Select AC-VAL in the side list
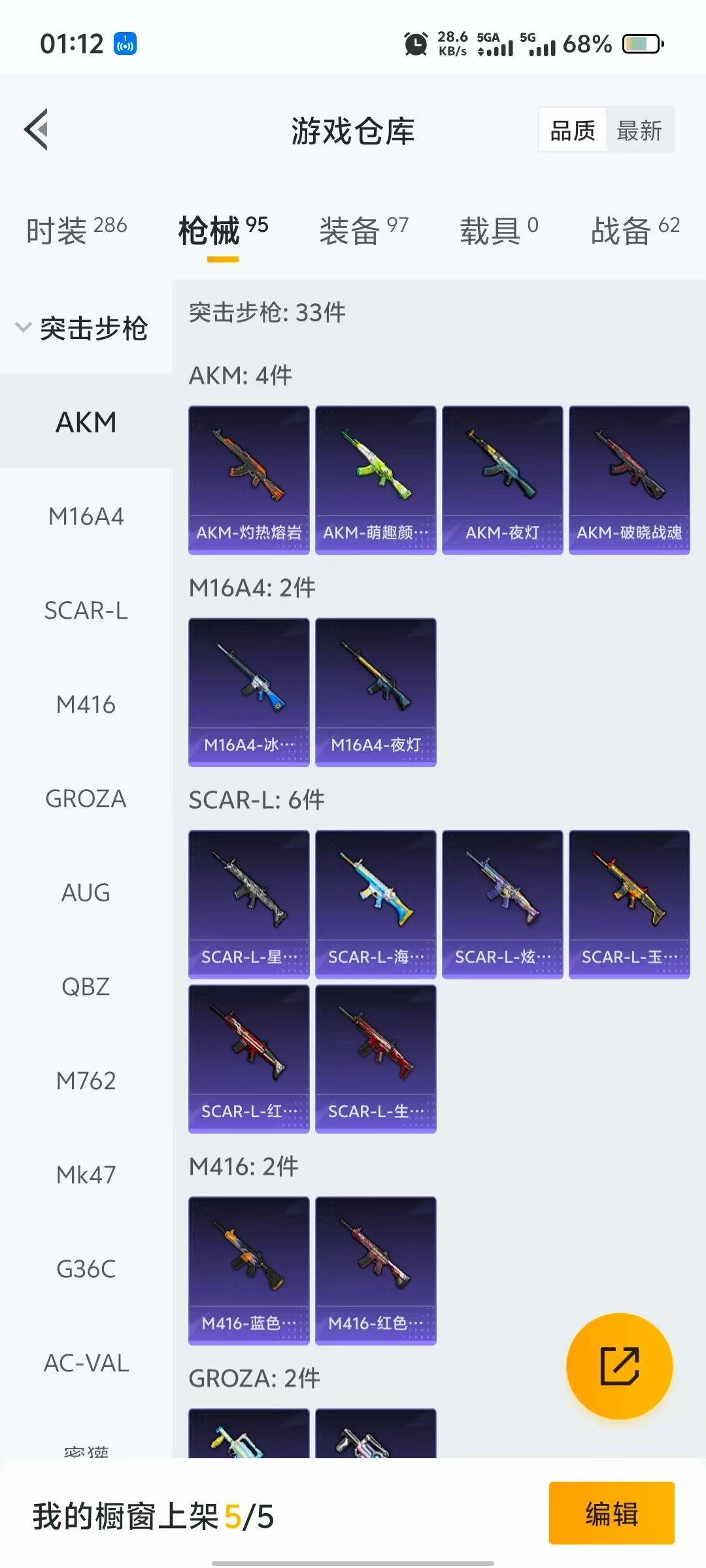Screen dimensions: 706x1568 (86, 1364)
